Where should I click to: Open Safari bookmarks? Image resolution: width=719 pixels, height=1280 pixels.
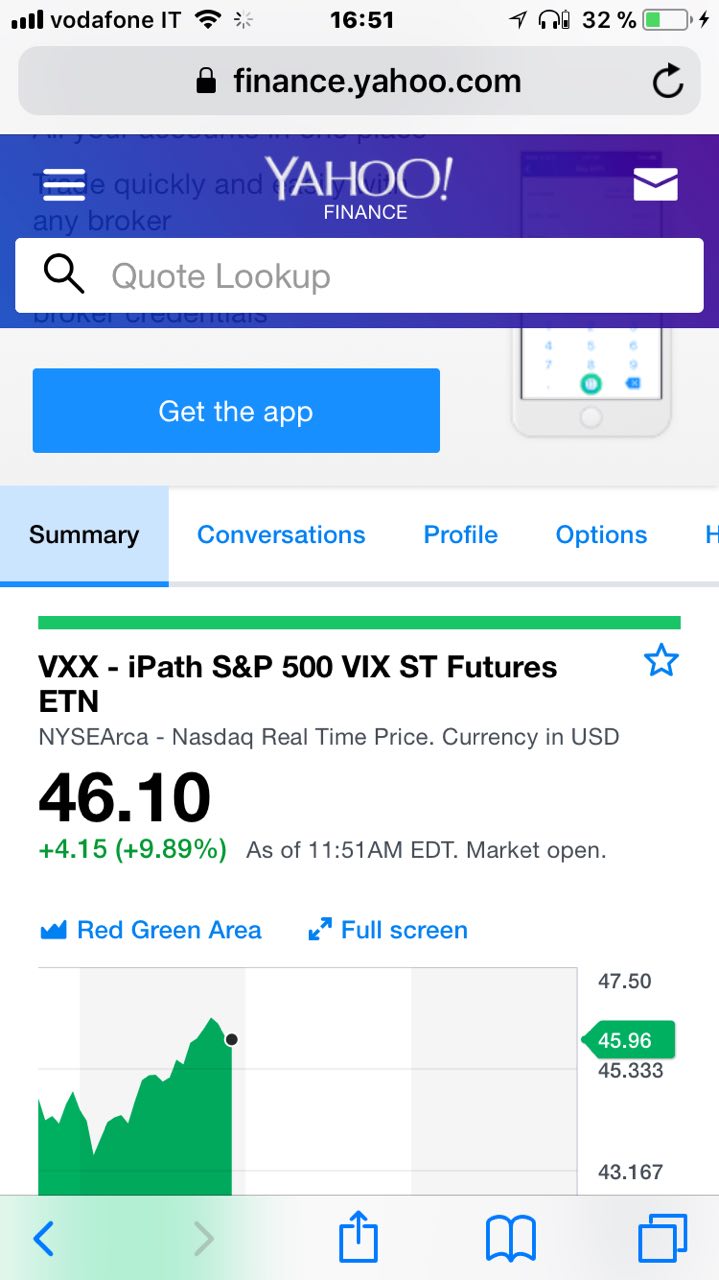511,1239
